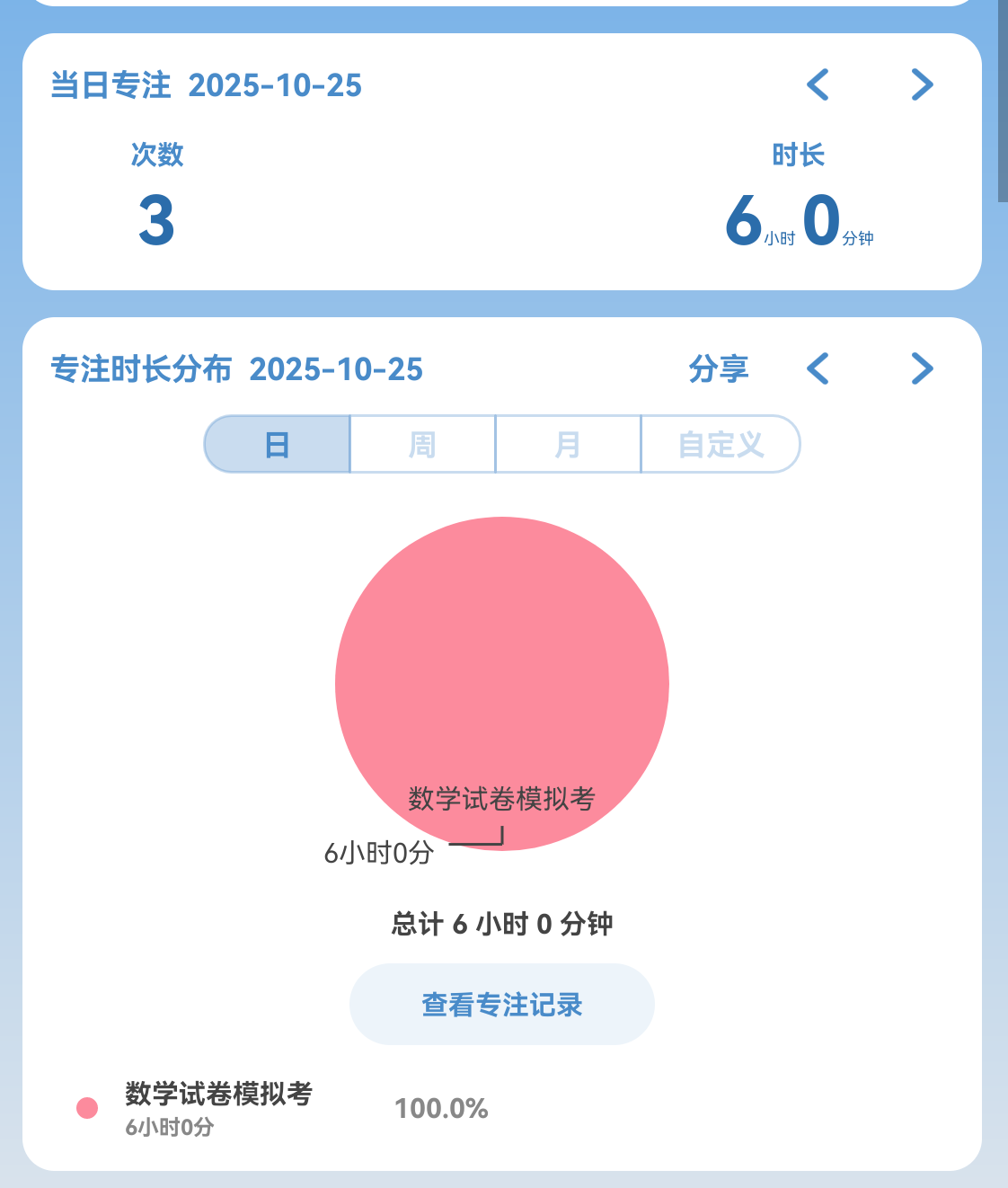Show next day in 专注时长分布
Image resolution: width=1008 pixels, height=1188 pixels.
922,368
